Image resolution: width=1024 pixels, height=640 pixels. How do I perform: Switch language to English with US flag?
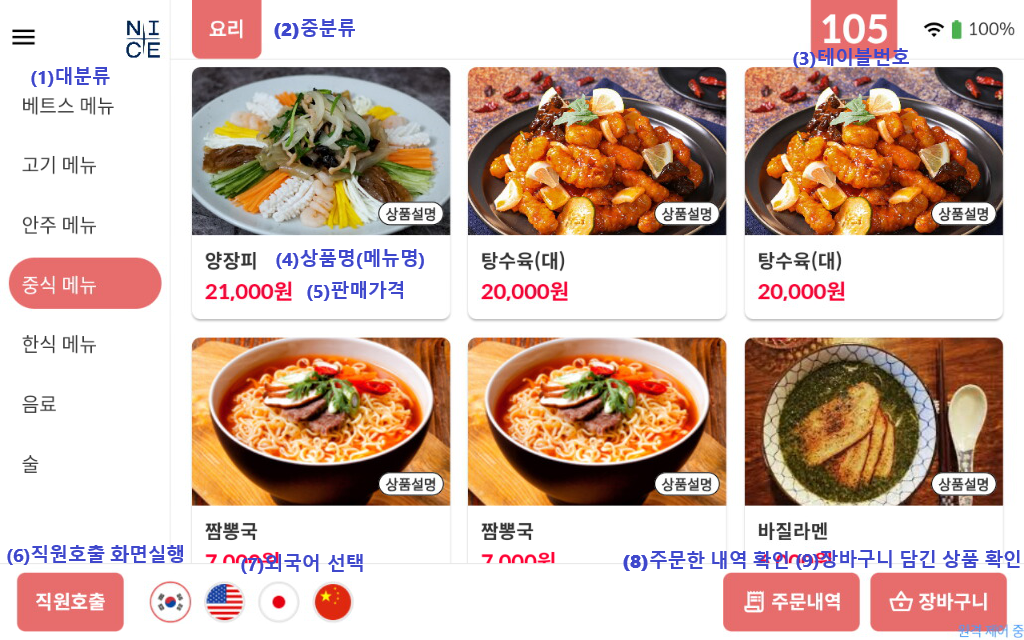coord(225,602)
